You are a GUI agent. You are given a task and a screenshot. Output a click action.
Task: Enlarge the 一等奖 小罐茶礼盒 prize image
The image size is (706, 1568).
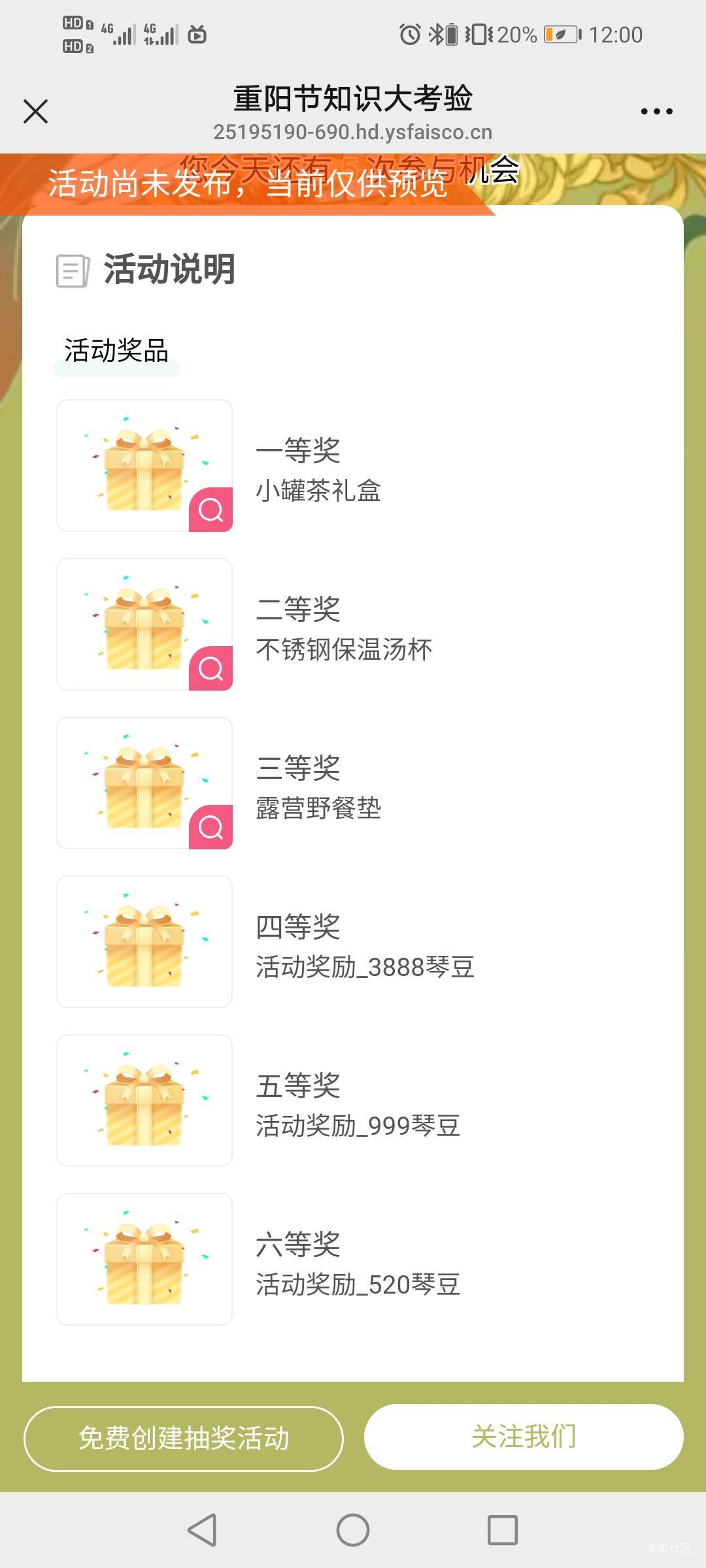210,509
